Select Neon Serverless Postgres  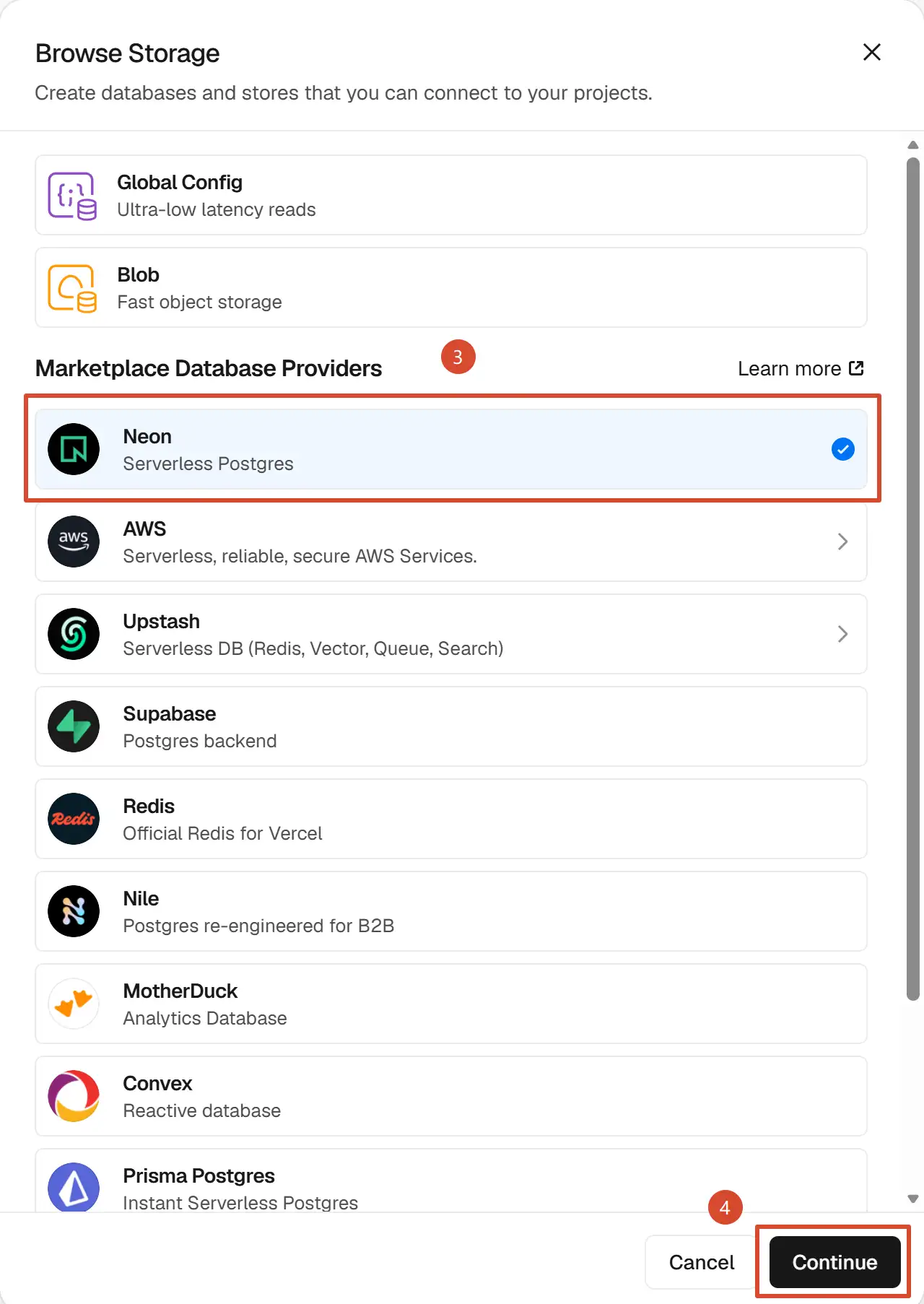(451, 449)
